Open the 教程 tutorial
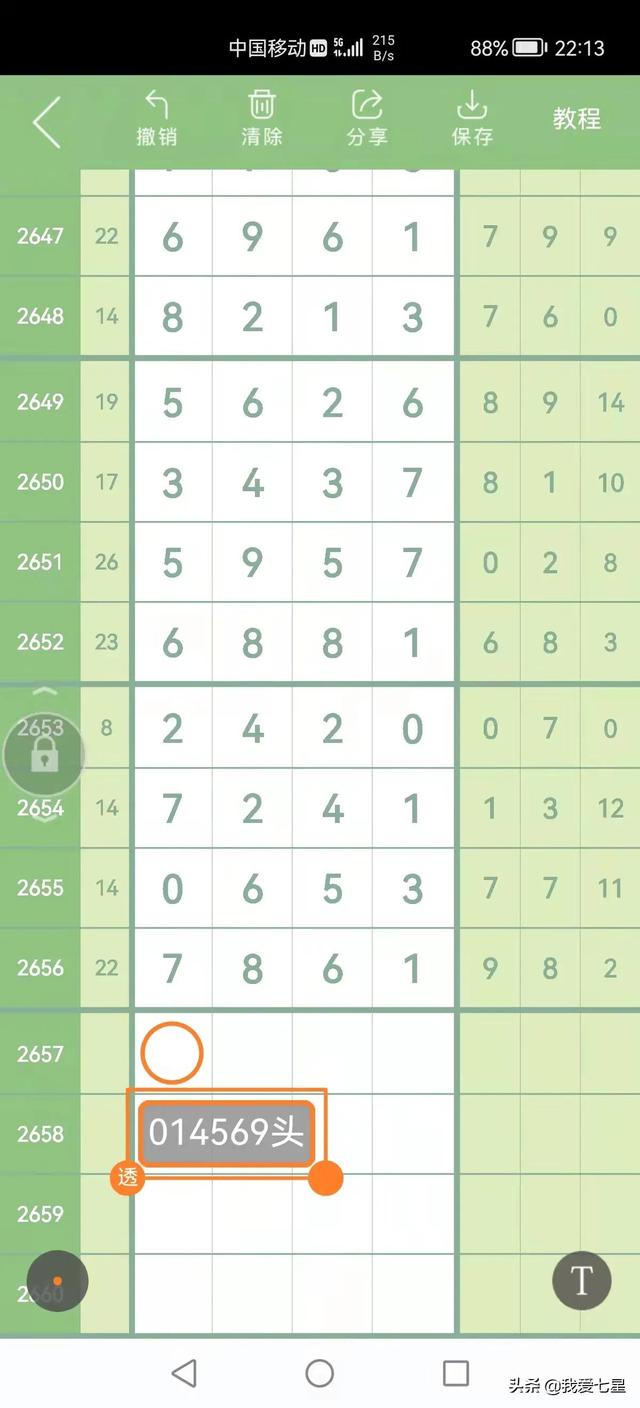The image size is (640, 1408). click(x=577, y=119)
